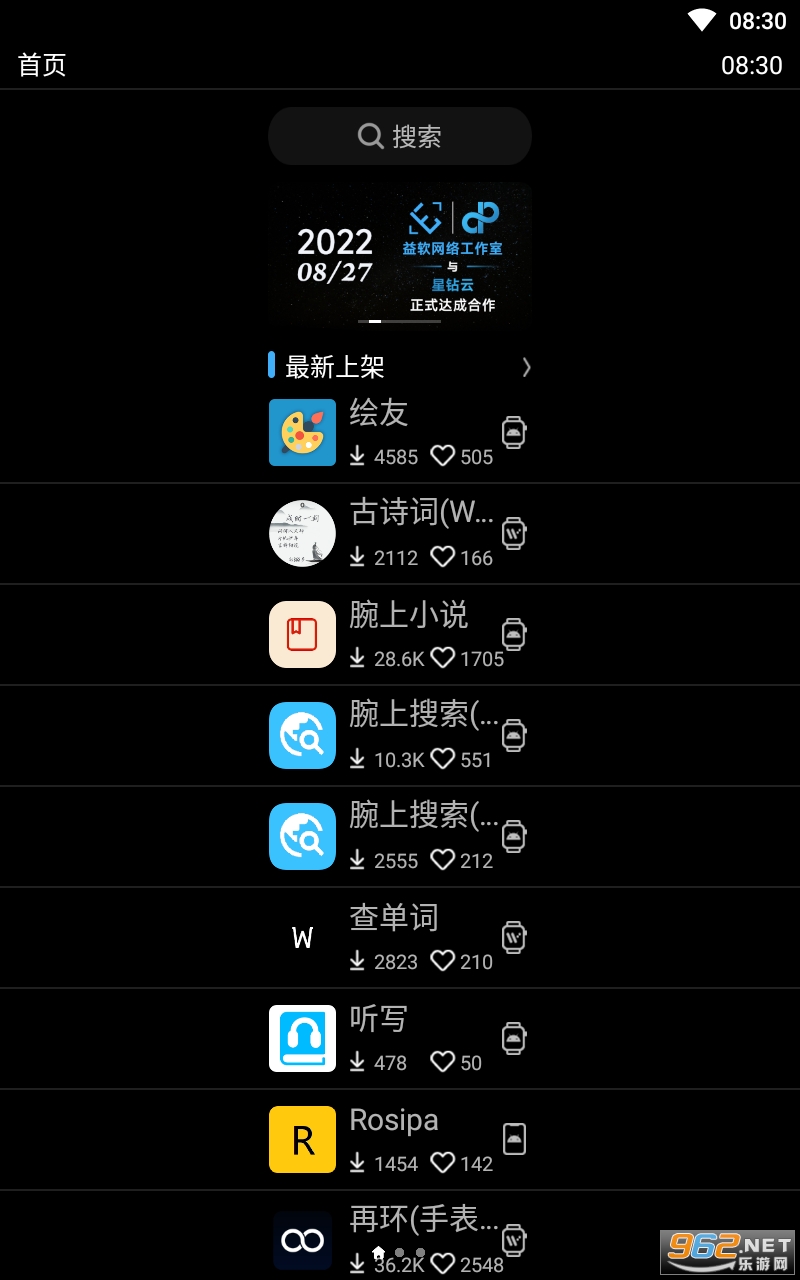Viewport: 800px width, 1280px height.
Task: Open the 搜索 search box
Action: click(x=399, y=136)
